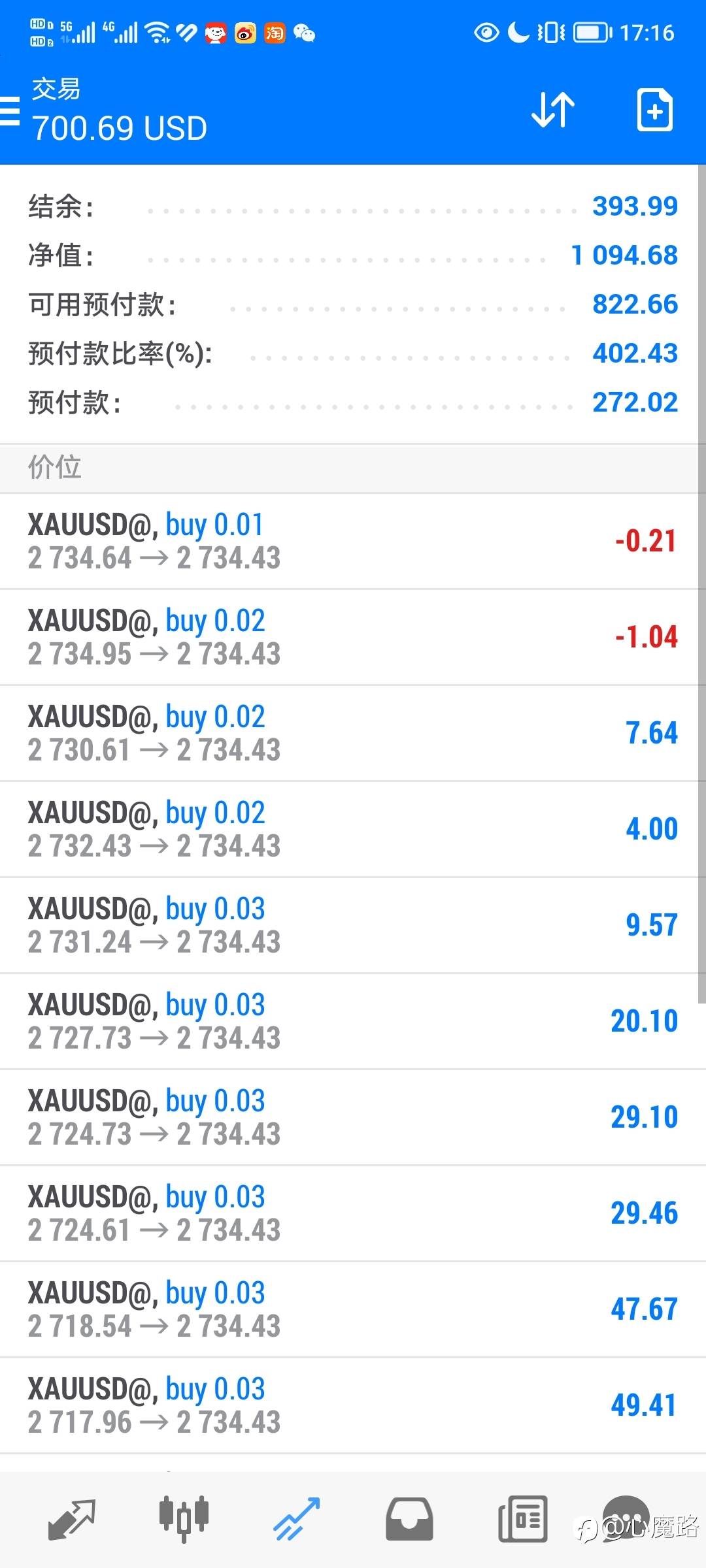
Task: Switch to the quotes tab
Action: click(x=72, y=1519)
